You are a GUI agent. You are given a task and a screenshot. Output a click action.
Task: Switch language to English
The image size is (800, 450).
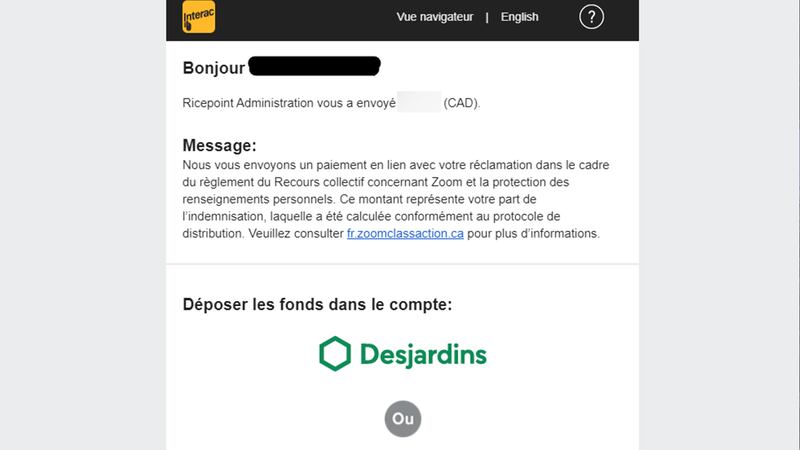[x=519, y=17]
